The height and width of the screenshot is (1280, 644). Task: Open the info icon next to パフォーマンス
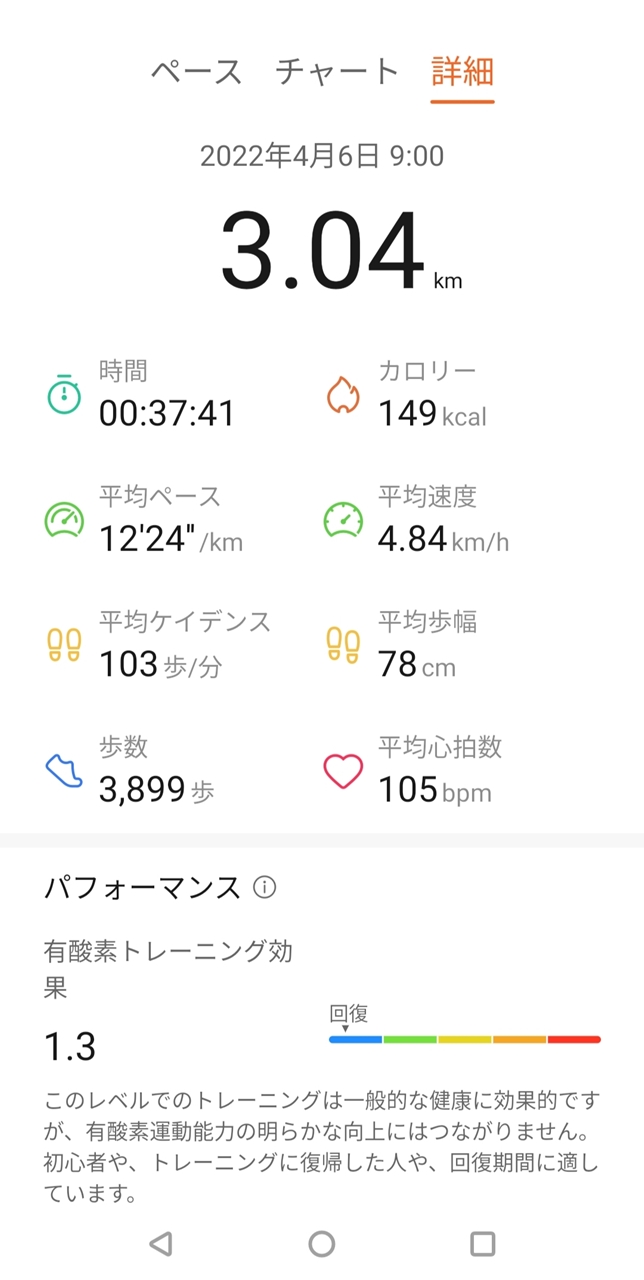265,887
